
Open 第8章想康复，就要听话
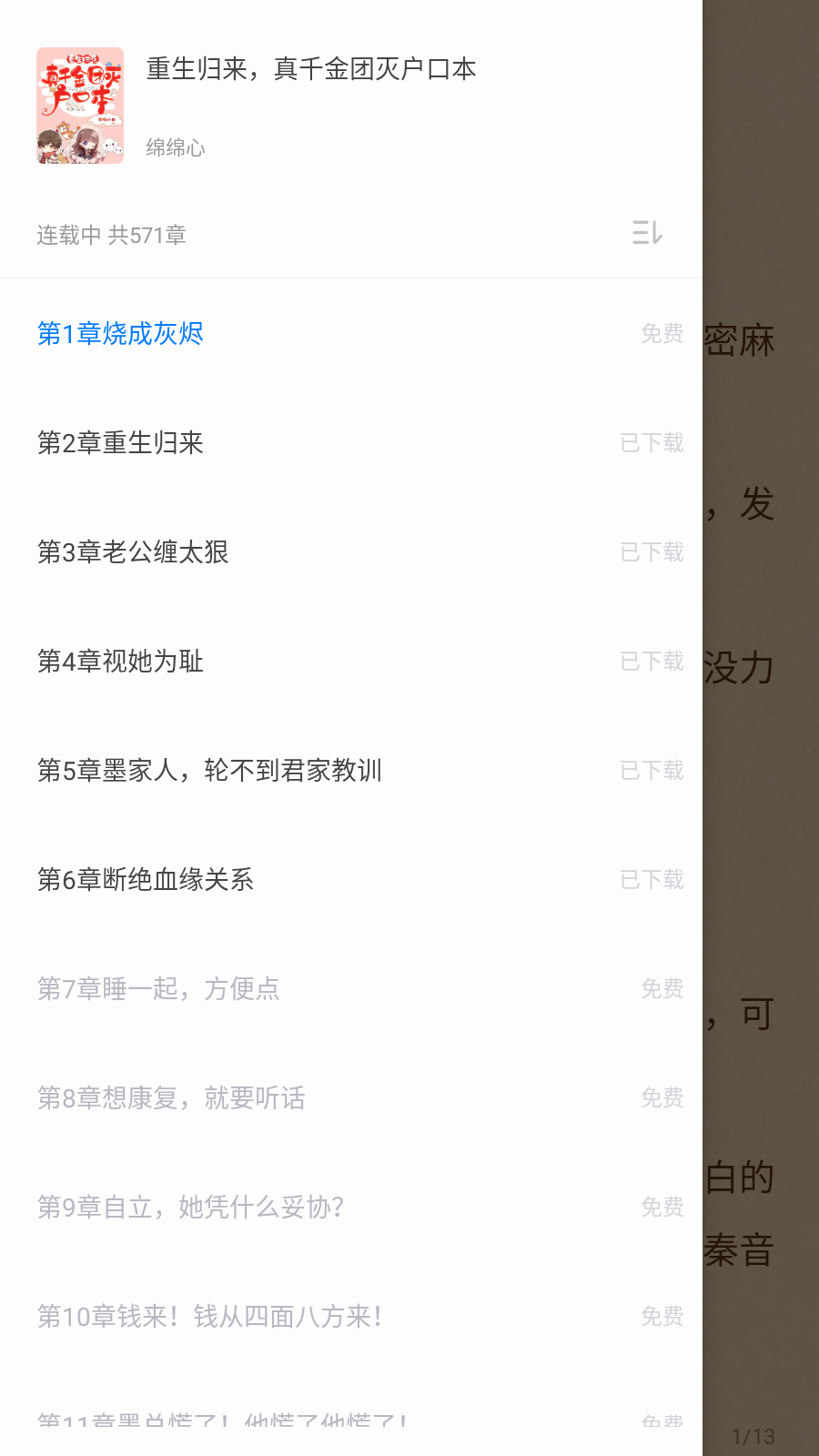pos(171,1098)
